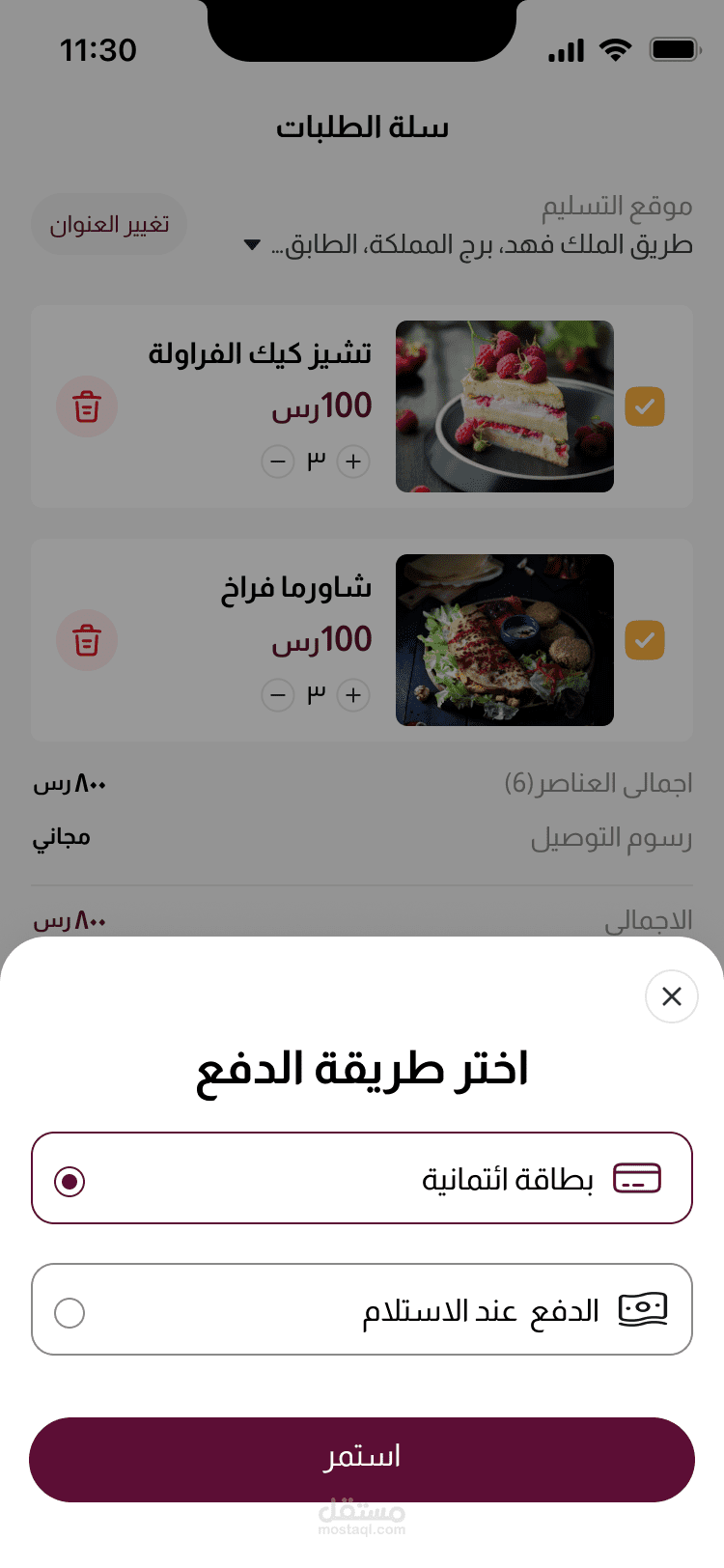
Task: Tap the استمر continue button
Action: (362, 1459)
